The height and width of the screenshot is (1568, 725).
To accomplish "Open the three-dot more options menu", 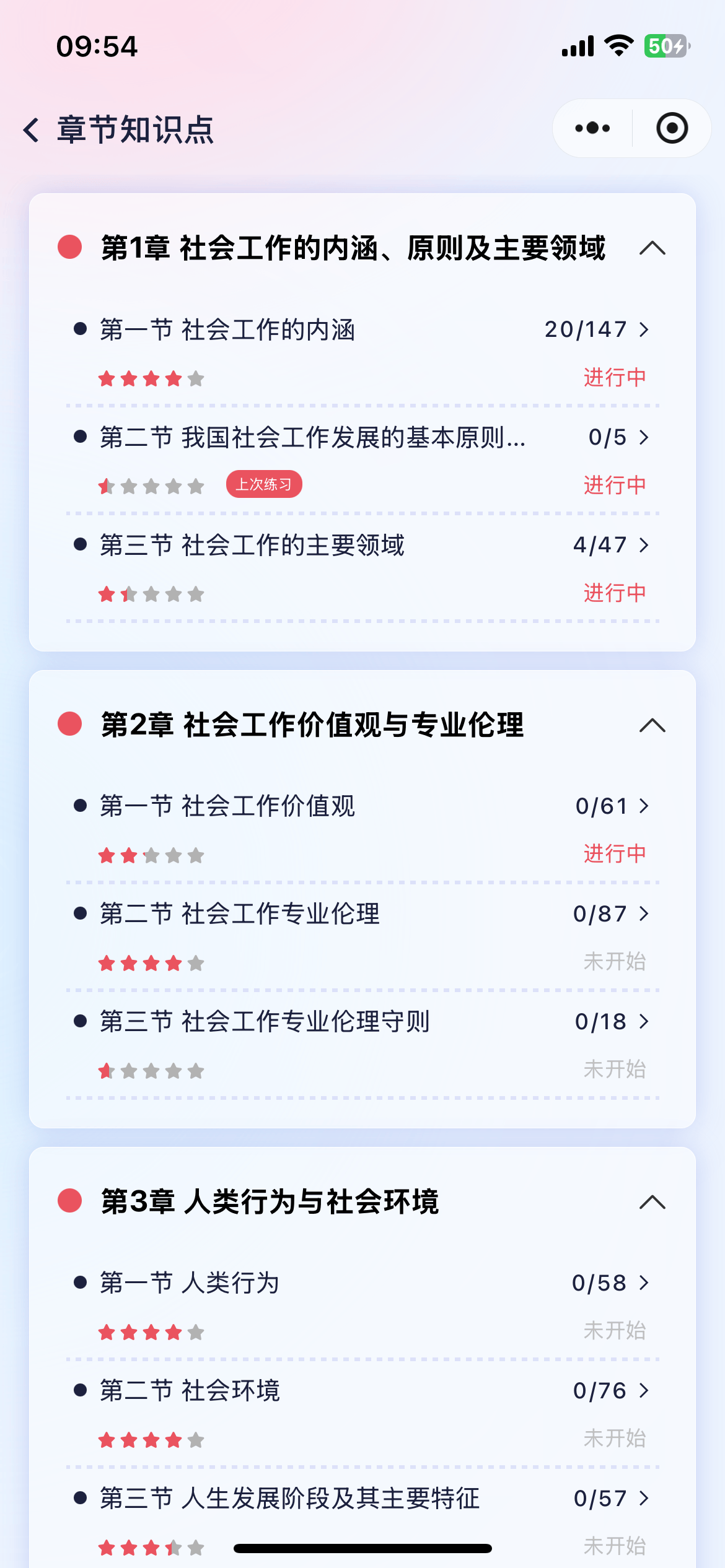I will click(590, 128).
